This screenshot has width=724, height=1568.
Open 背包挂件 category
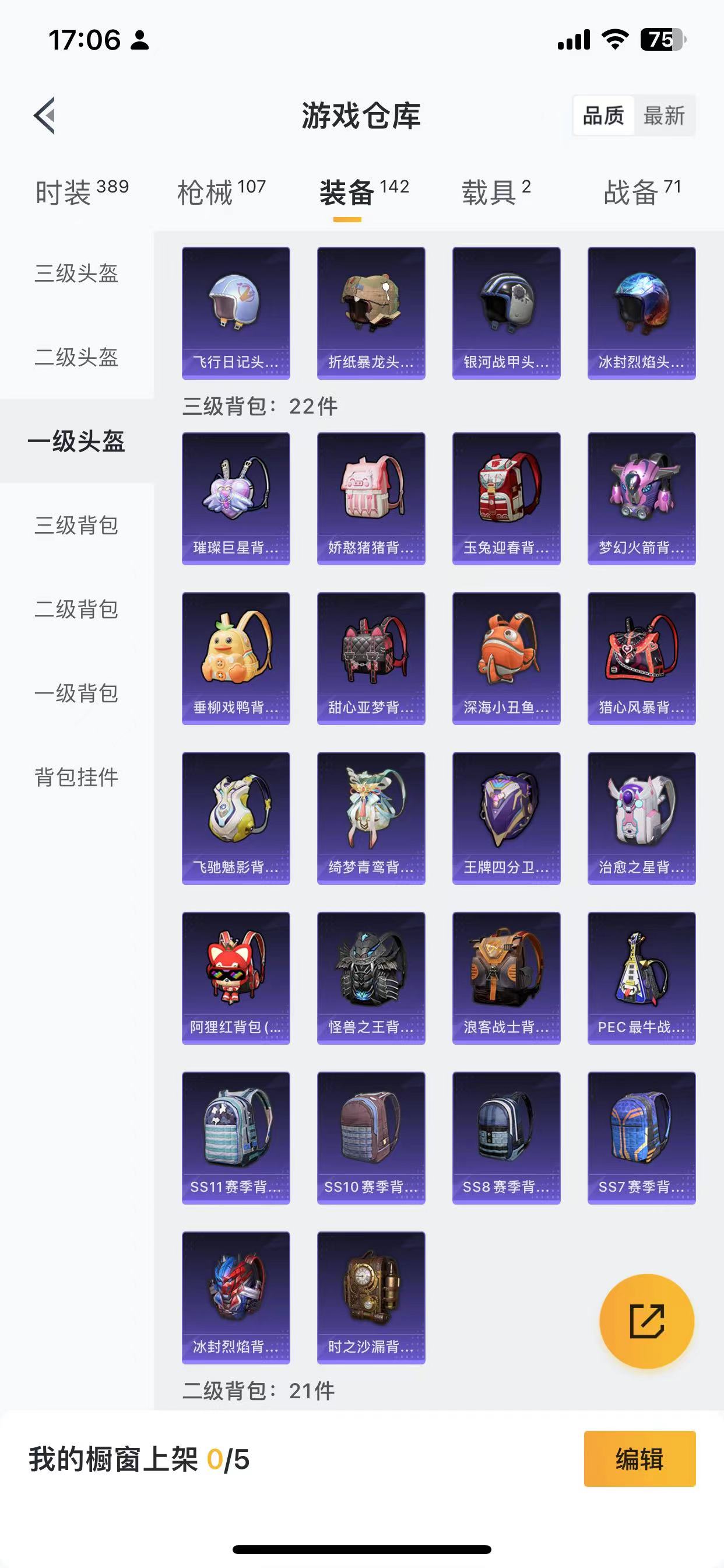(77, 778)
